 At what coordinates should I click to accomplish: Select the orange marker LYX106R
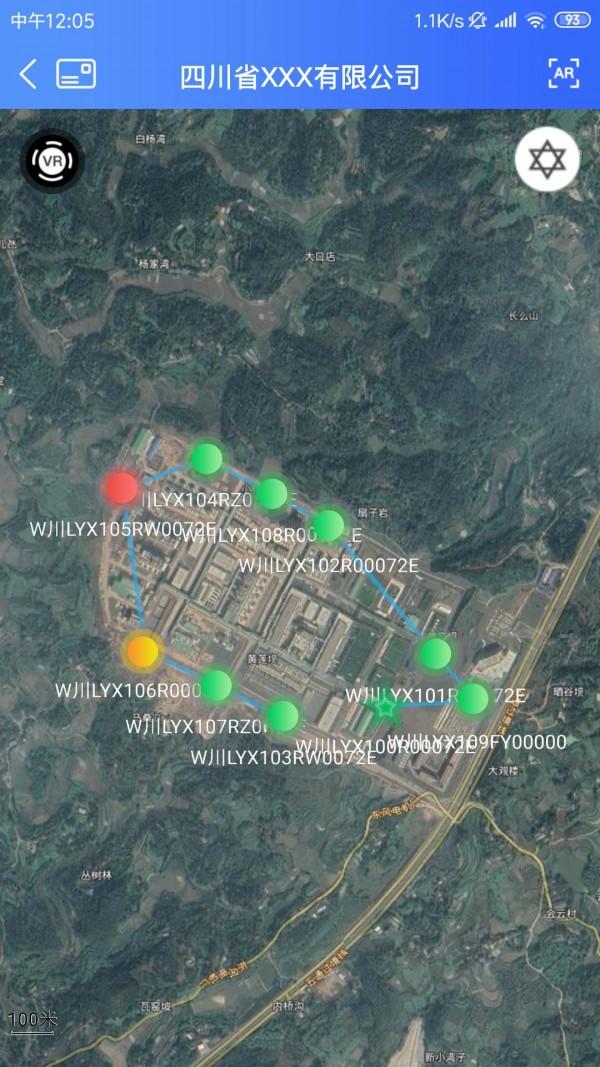[142, 651]
